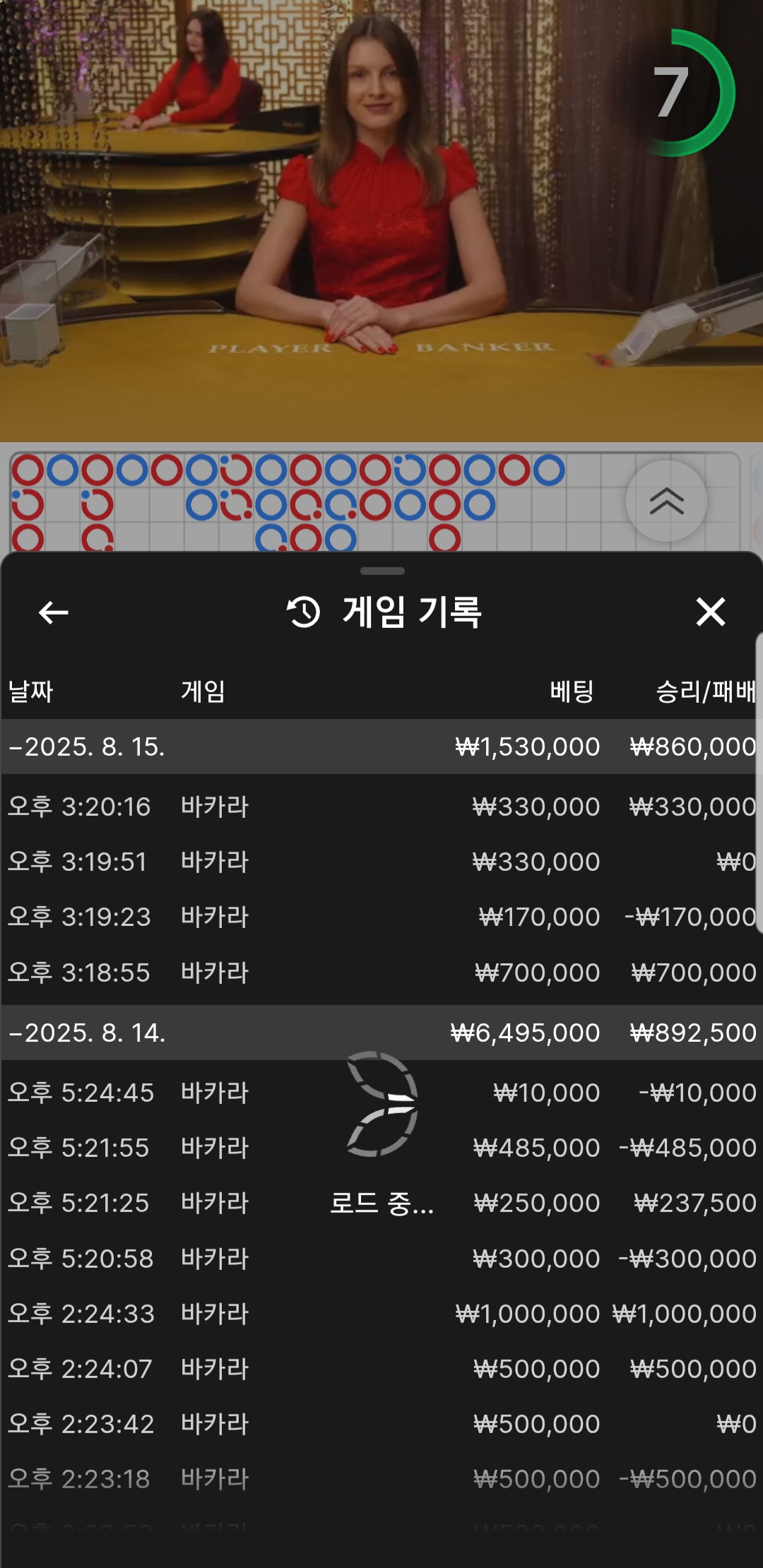
Task: View the 오후 5:21:55 game details
Action: (x=381, y=1148)
